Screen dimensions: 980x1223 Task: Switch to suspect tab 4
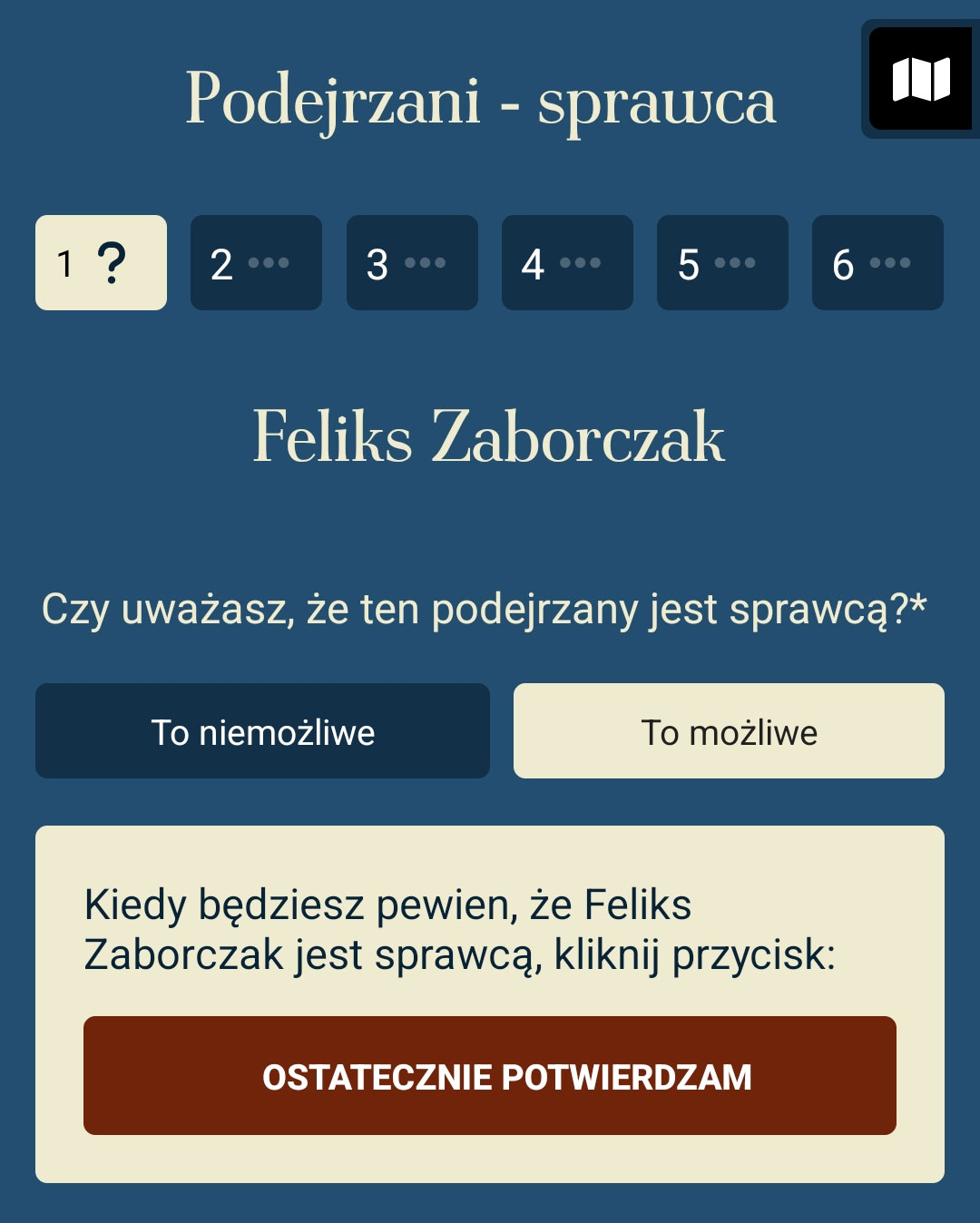[567, 263]
